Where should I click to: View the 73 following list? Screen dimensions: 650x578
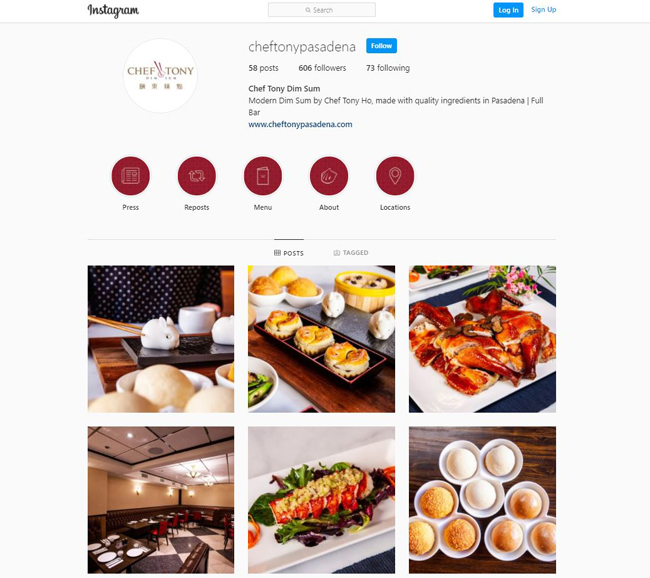(387, 68)
